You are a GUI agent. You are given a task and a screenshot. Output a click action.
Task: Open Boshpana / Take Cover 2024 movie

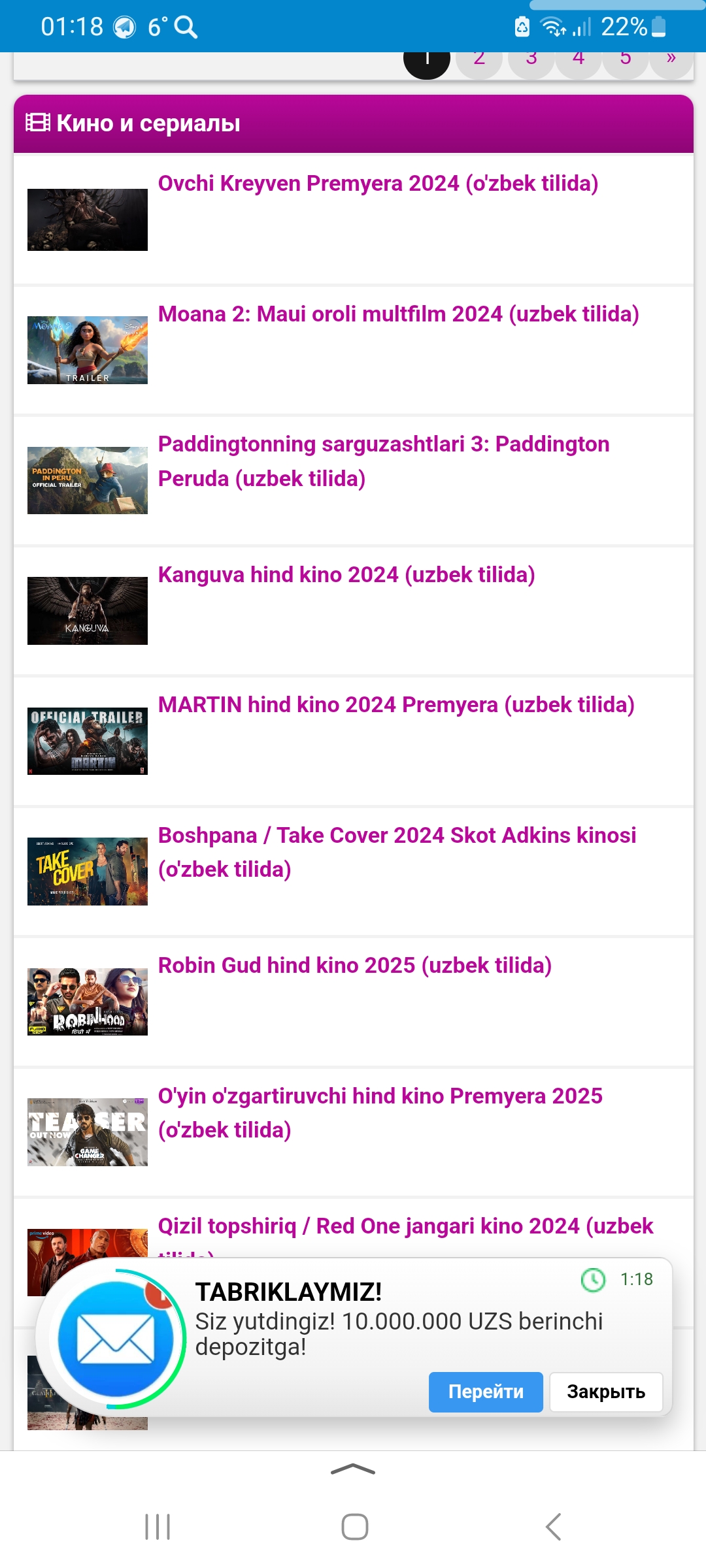tap(396, 852)
